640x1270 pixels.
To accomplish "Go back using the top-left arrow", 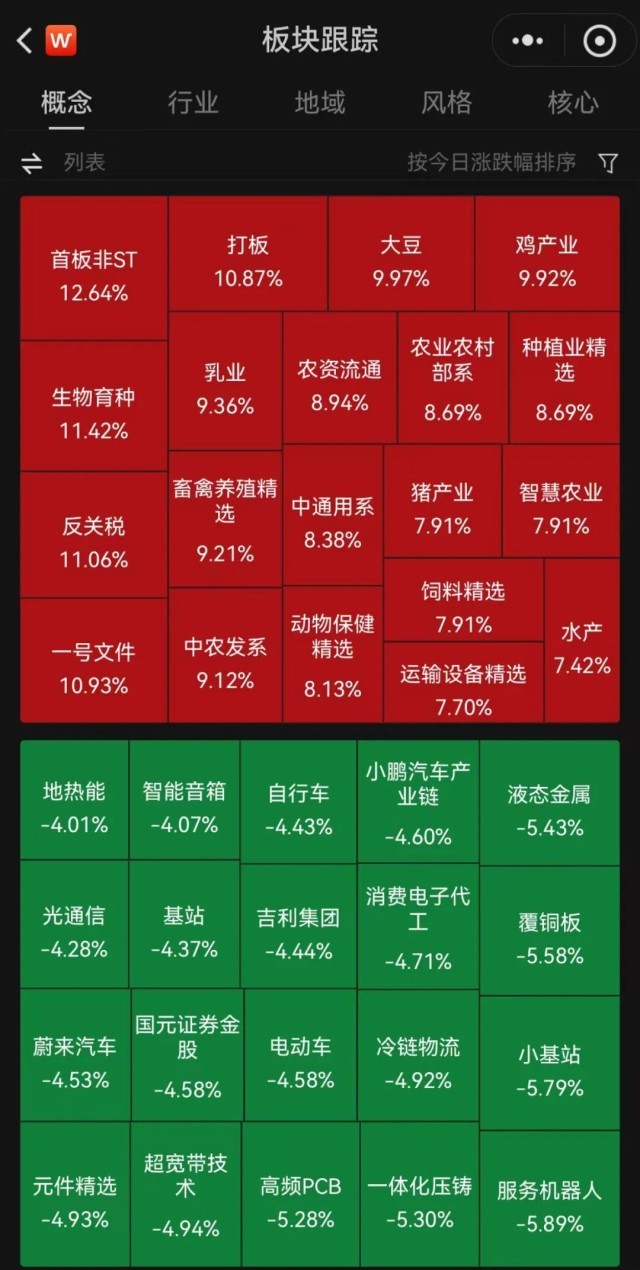I will coord(25,41).
